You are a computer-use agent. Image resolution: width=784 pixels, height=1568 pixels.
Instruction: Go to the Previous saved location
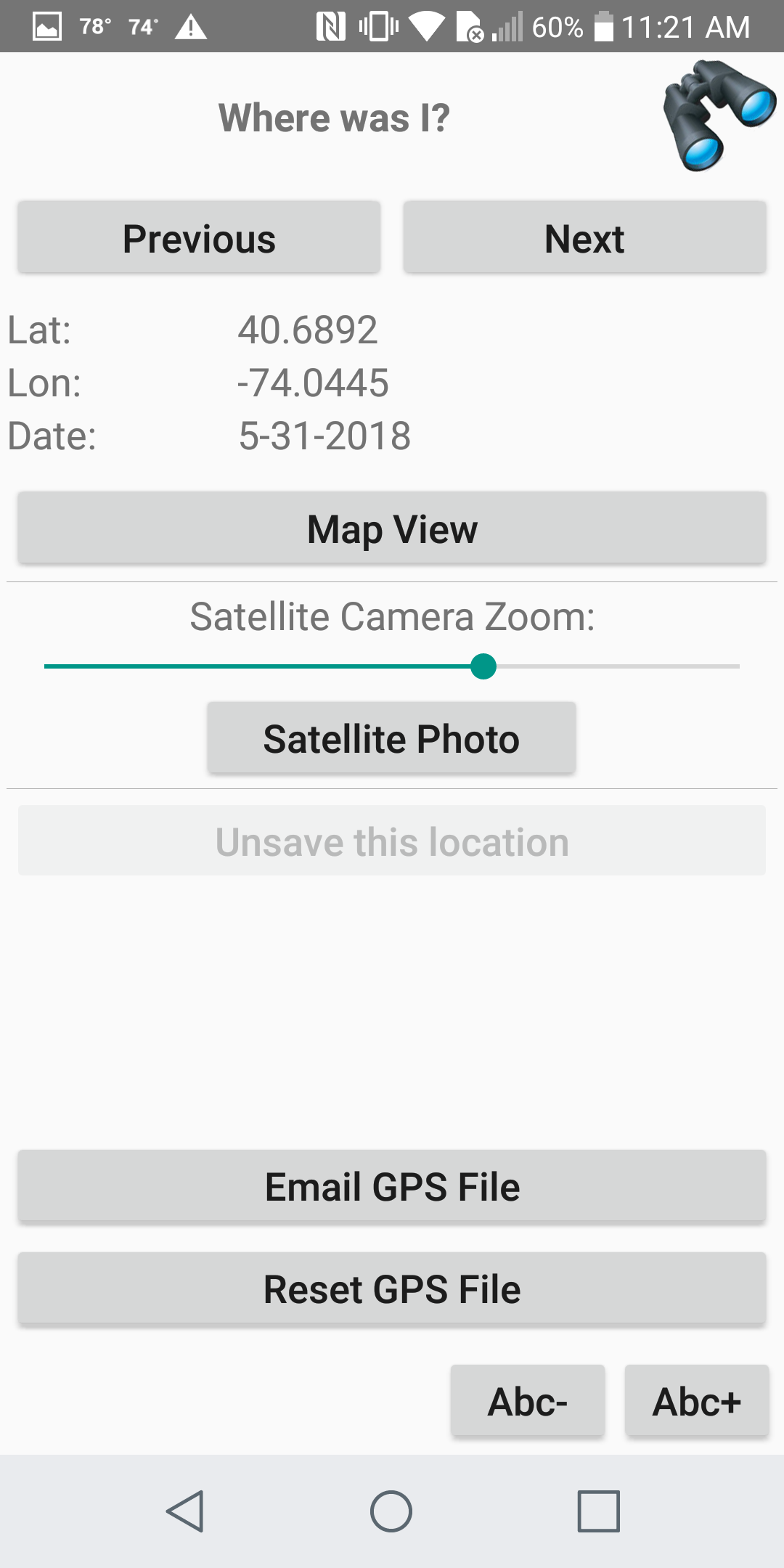click(199, 238)
